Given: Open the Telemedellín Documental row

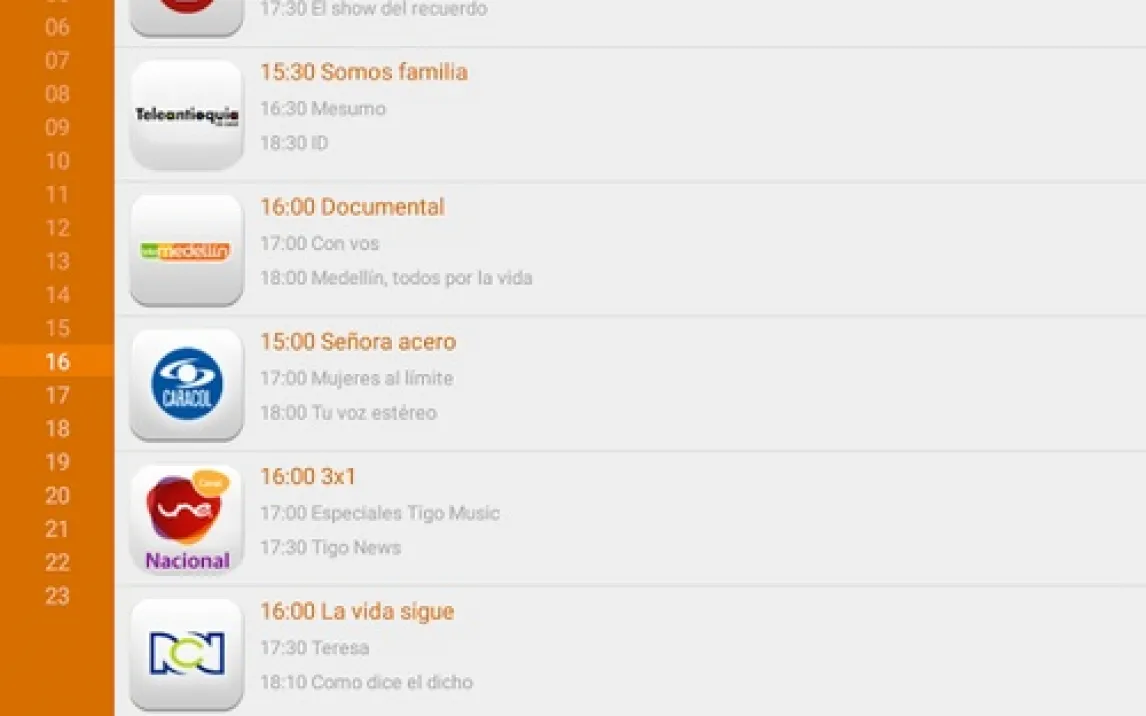Looking at the screenshot, I should [630, 249].
